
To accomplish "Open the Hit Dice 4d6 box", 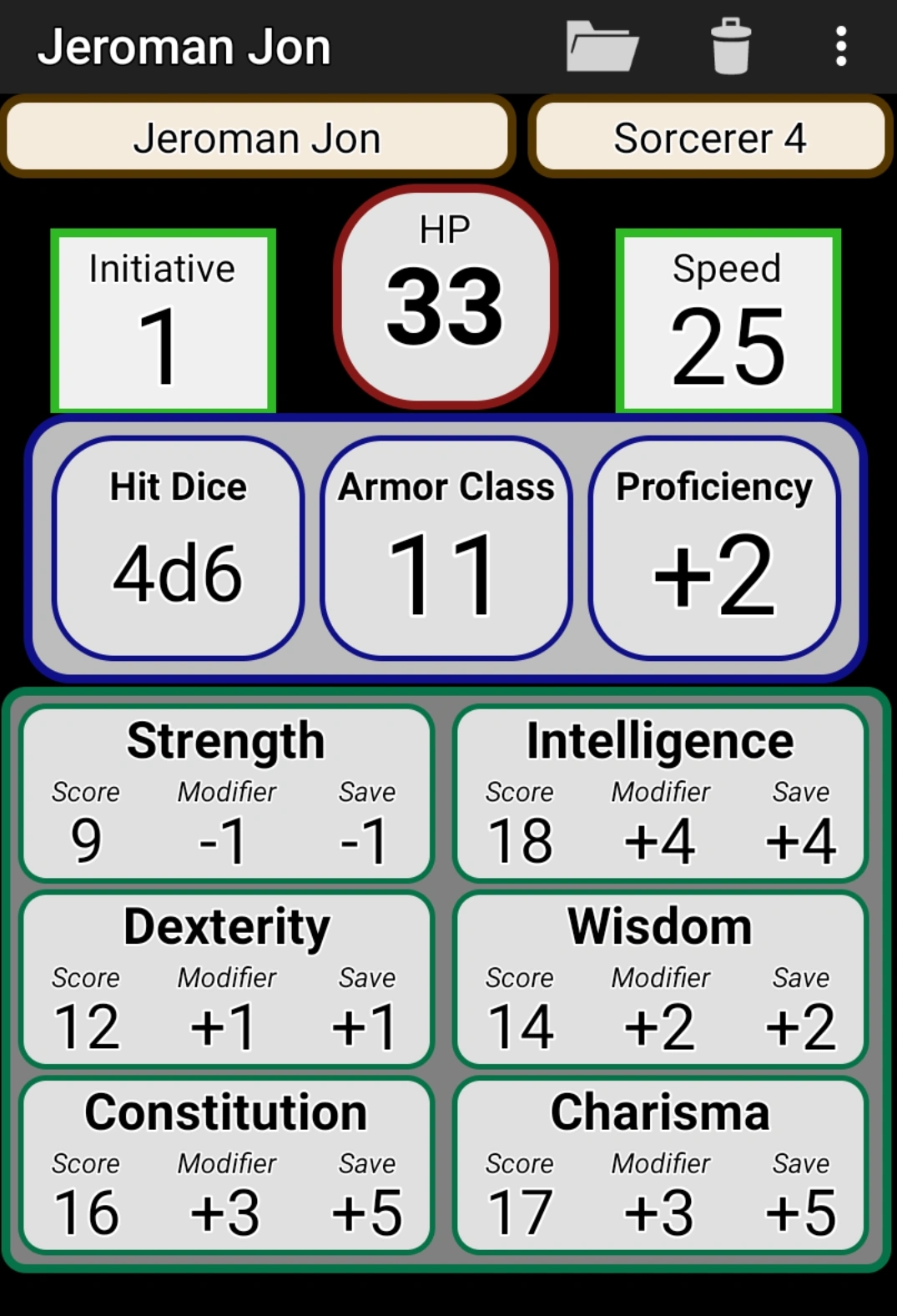I will pyautogui.click(x=177, y=547).
